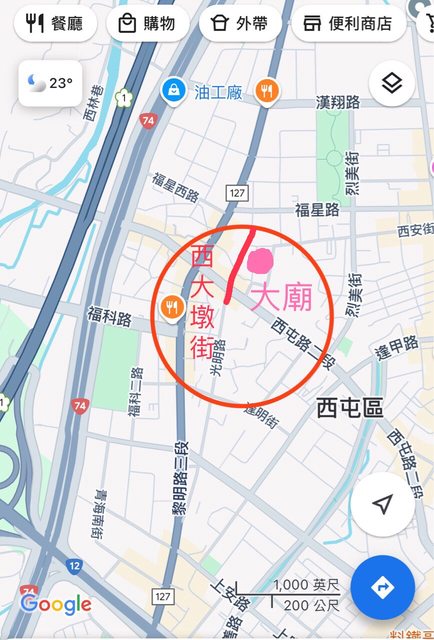This screenshot has width=434, height=640.
Task: Tap the 購物 shopping chip
Action: [x=148, y=23]
